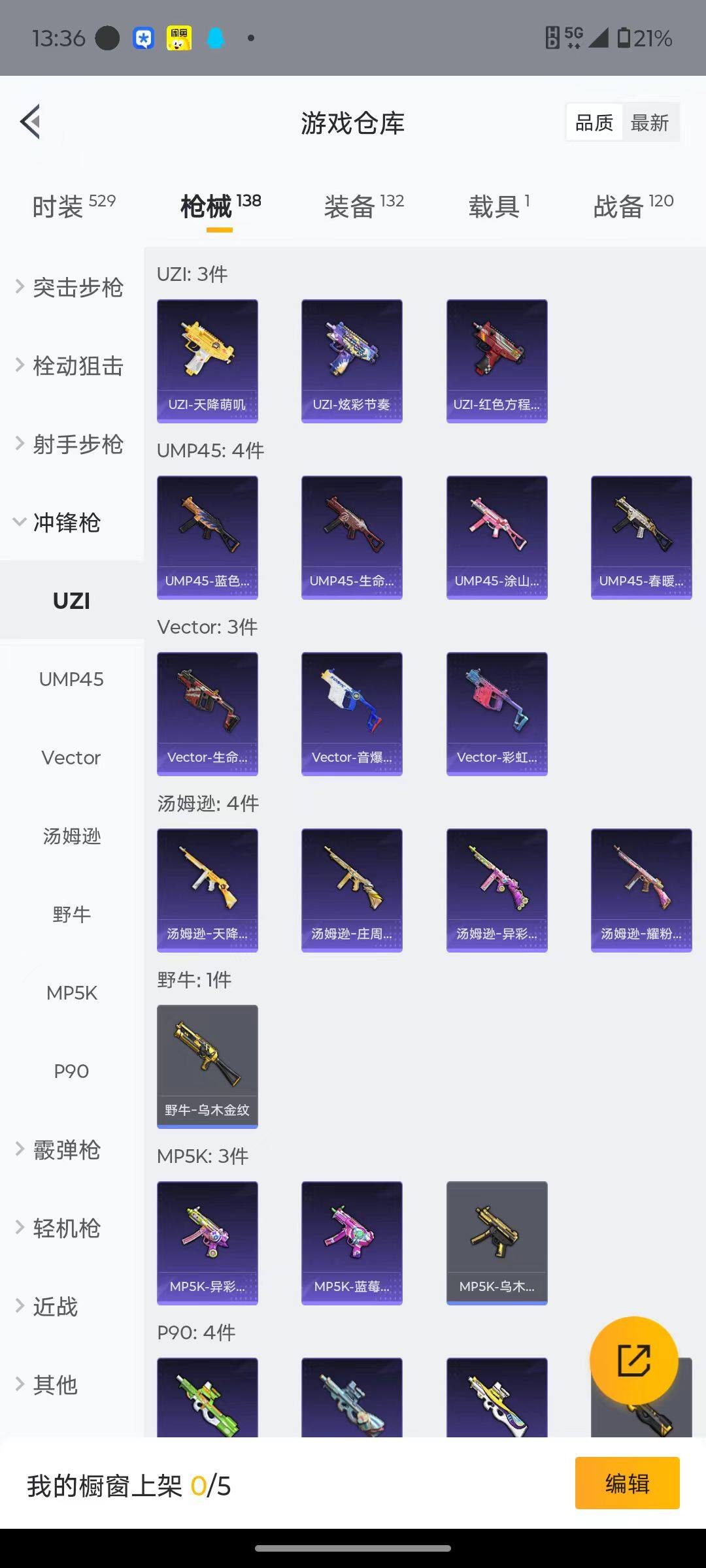Select P90 in the side list
706x1568 pixels.
71,1071
